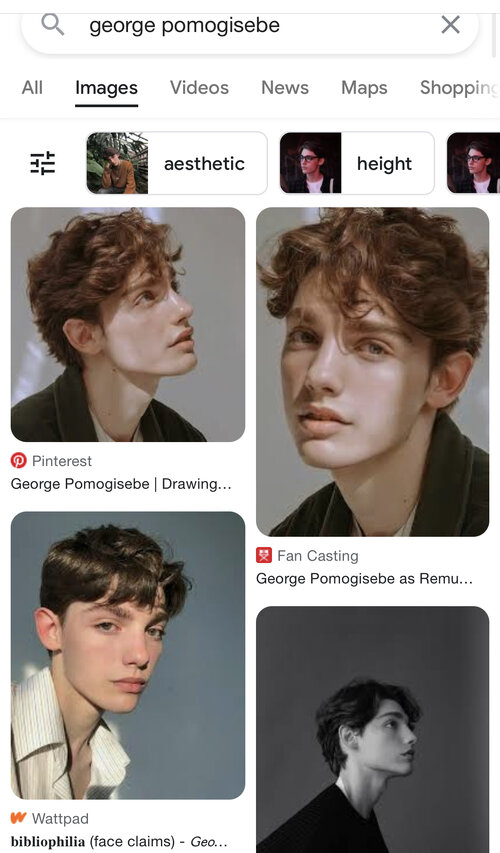Screen dimensions: 500x853
Task: Open the black and white profile image
Action: (373, 729)
